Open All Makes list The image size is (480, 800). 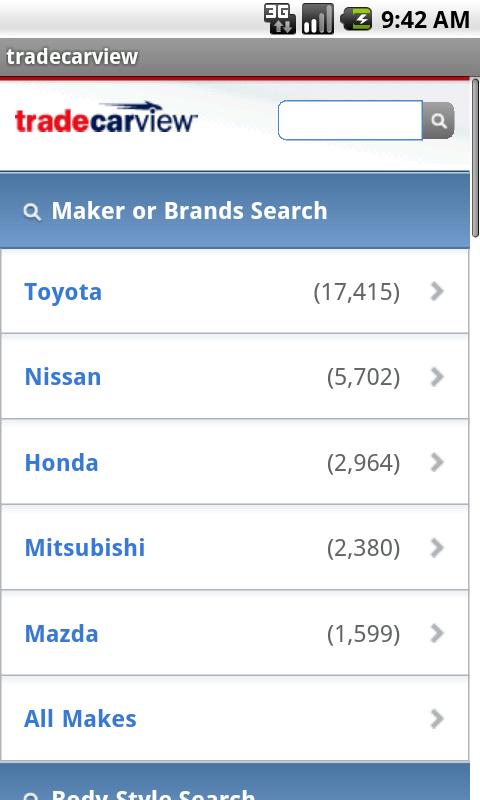(x=235, y=719)
